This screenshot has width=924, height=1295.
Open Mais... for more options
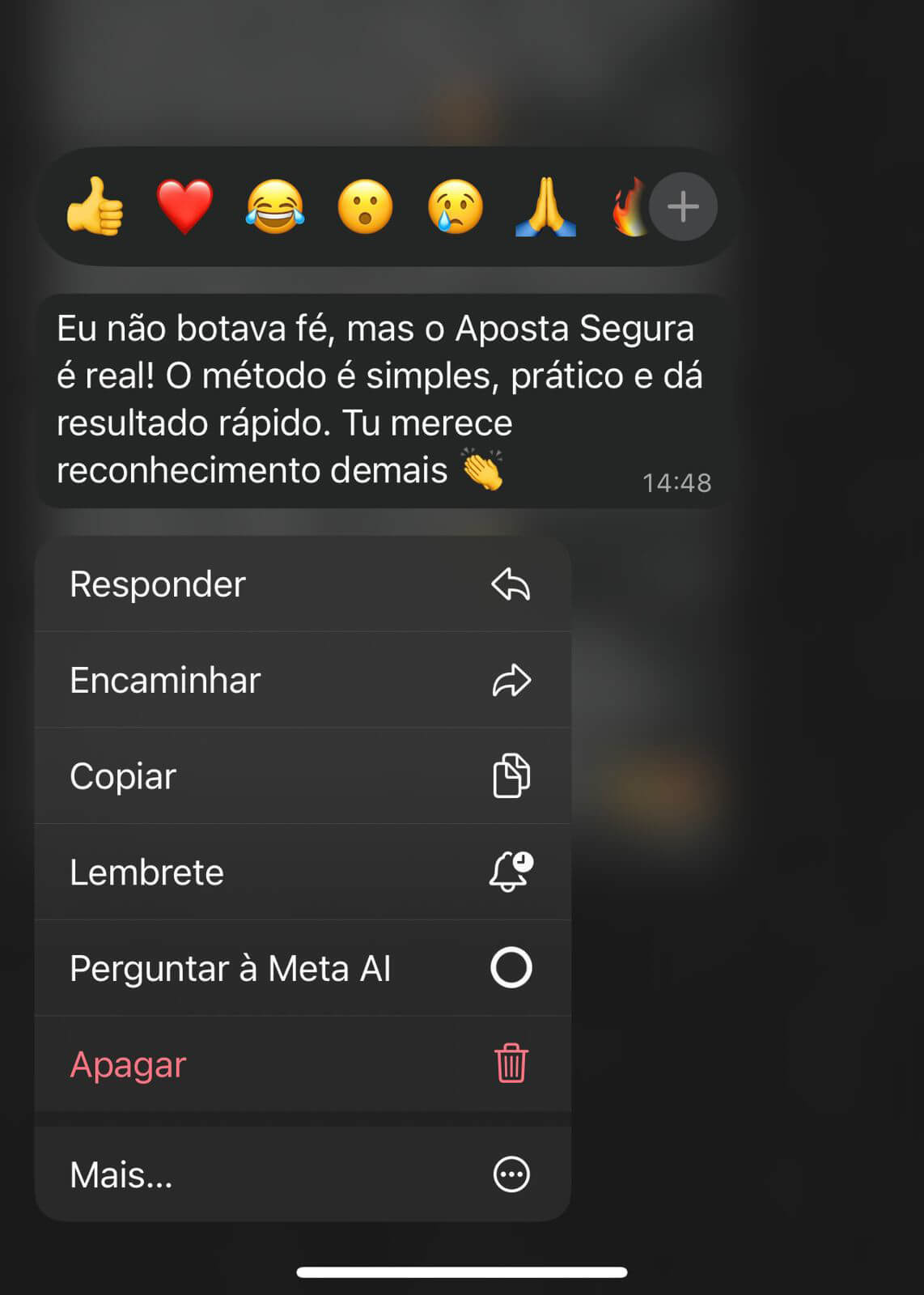point(303,1174)
